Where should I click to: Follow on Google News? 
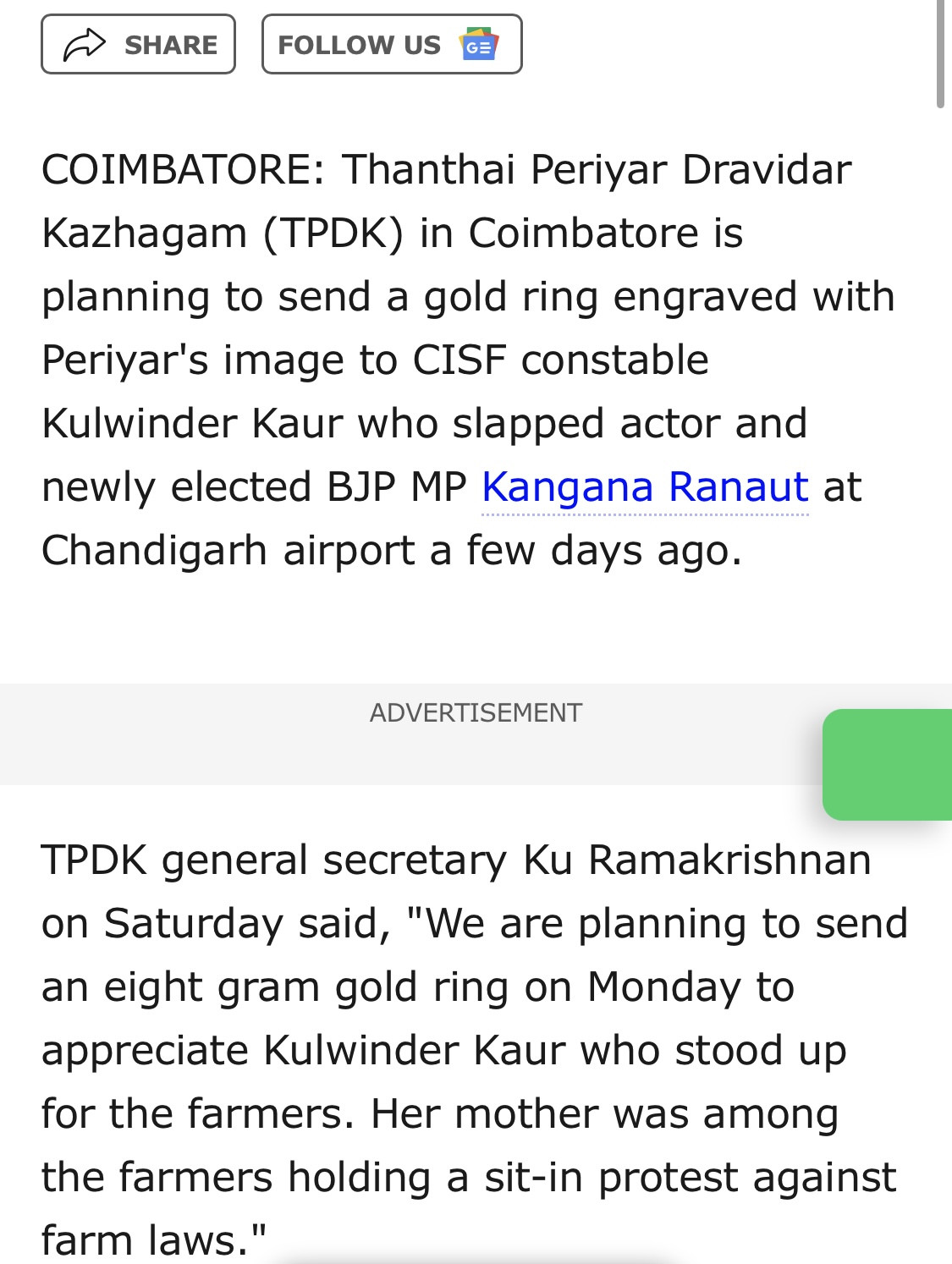point(391,44)
